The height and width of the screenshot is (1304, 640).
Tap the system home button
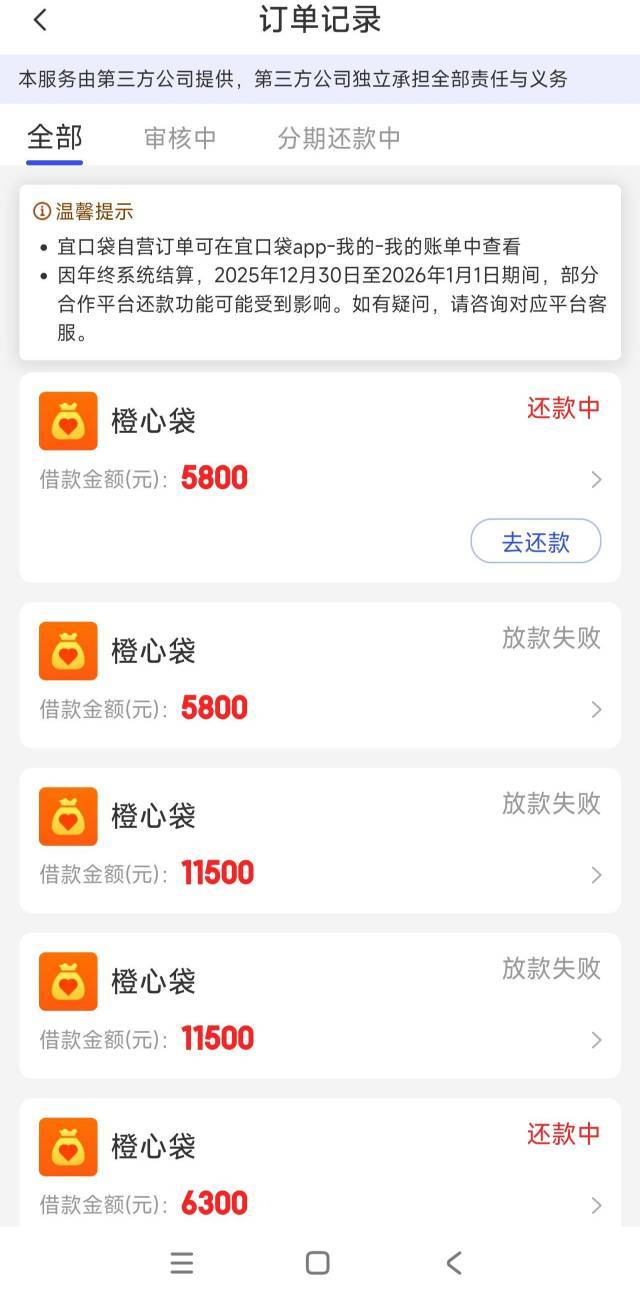(x=318, y=1263)
